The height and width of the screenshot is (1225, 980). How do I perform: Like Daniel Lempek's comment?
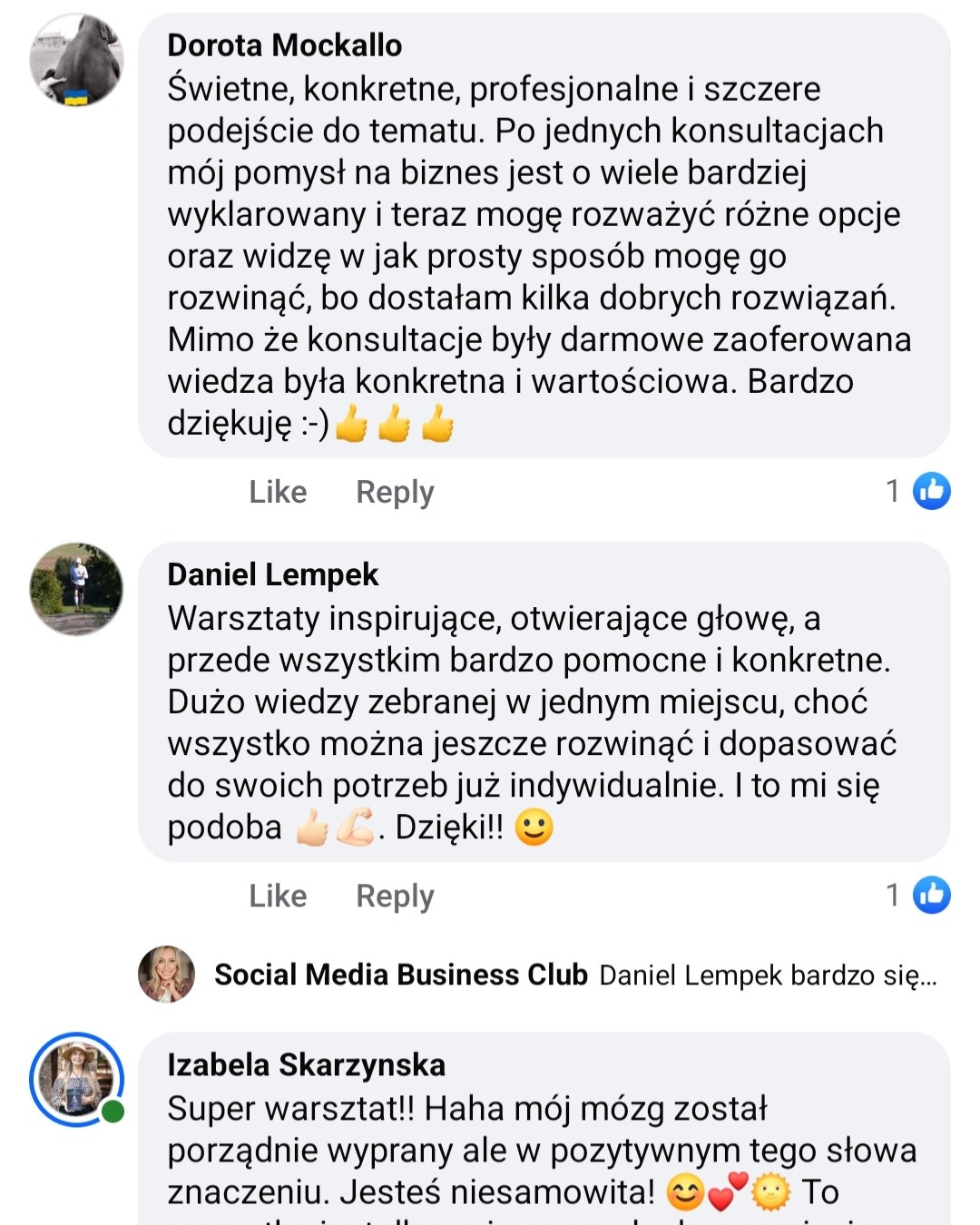(278, 896)
